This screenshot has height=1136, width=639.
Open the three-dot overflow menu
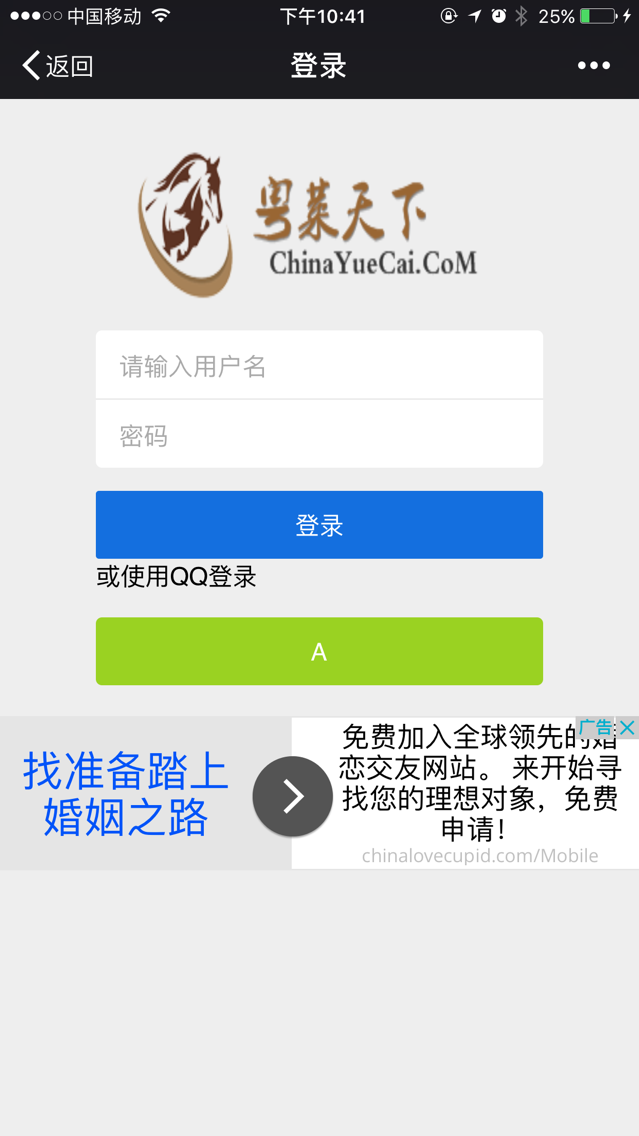pyautogui.click(x=593, y=66)
